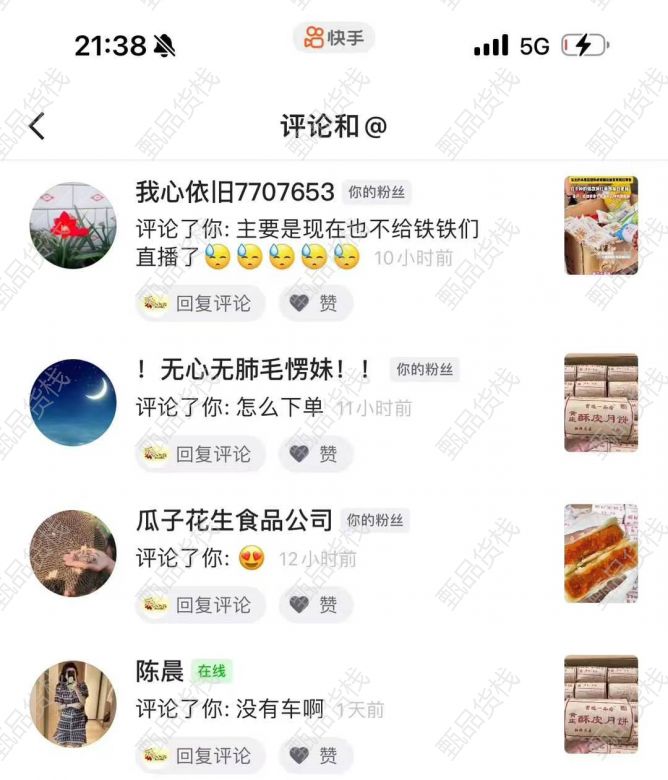Screen dimensions: 668x780
Task: Reply to 瓜子花生食品公司's comment
Action: [x=201, y=605]
